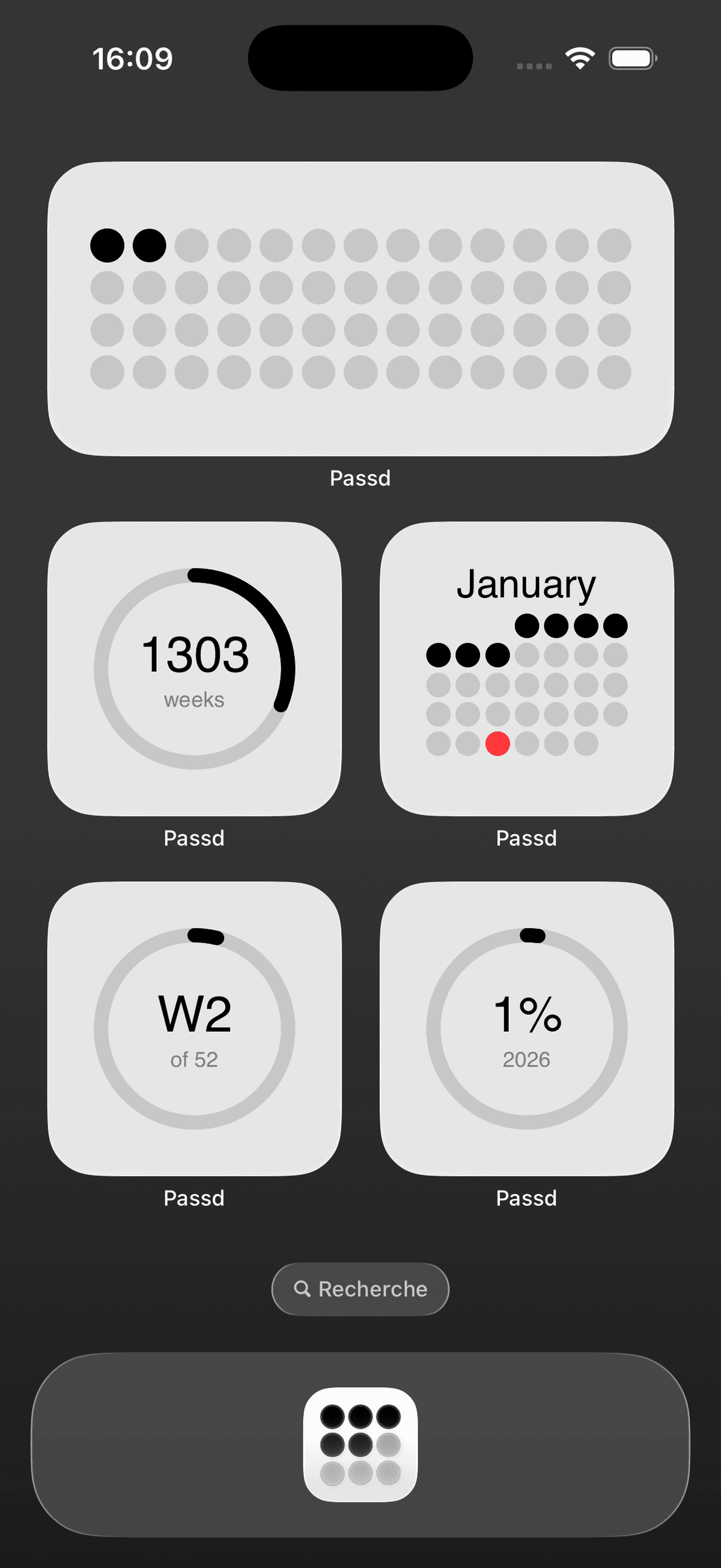Open the Recherche search field
This screenshot has height=1568, width=721.
(x=360, y=1289)
